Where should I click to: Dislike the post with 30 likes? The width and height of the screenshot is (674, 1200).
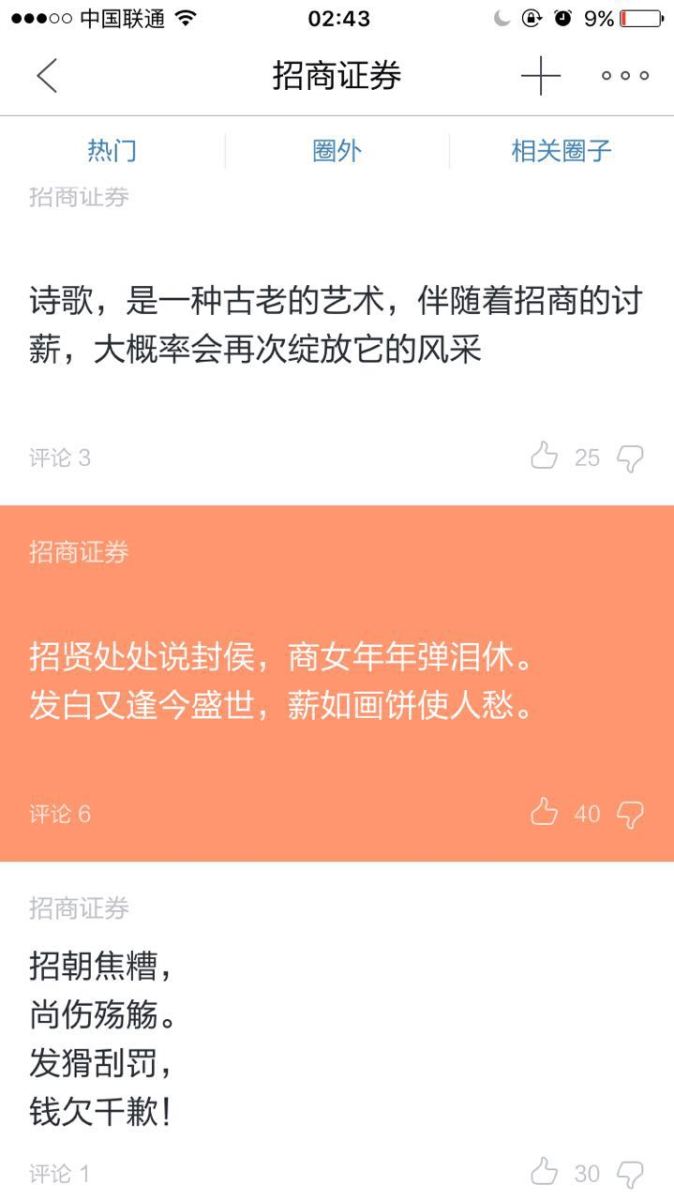(630, 1172)
